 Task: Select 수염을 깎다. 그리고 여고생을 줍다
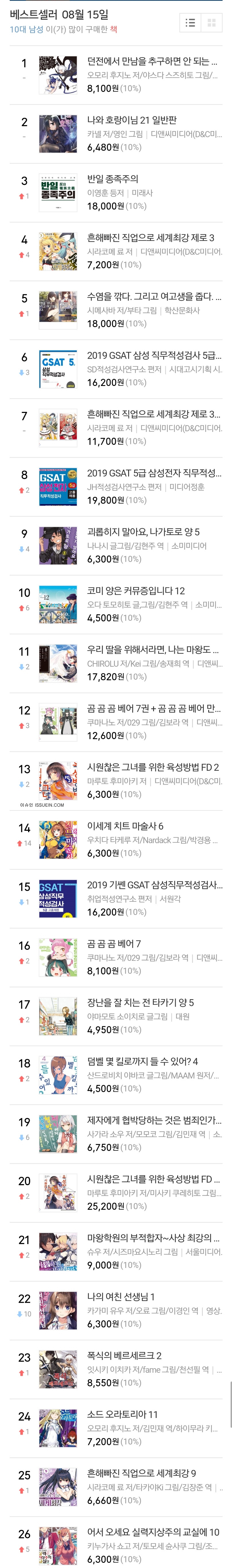[x=152, y=296]
